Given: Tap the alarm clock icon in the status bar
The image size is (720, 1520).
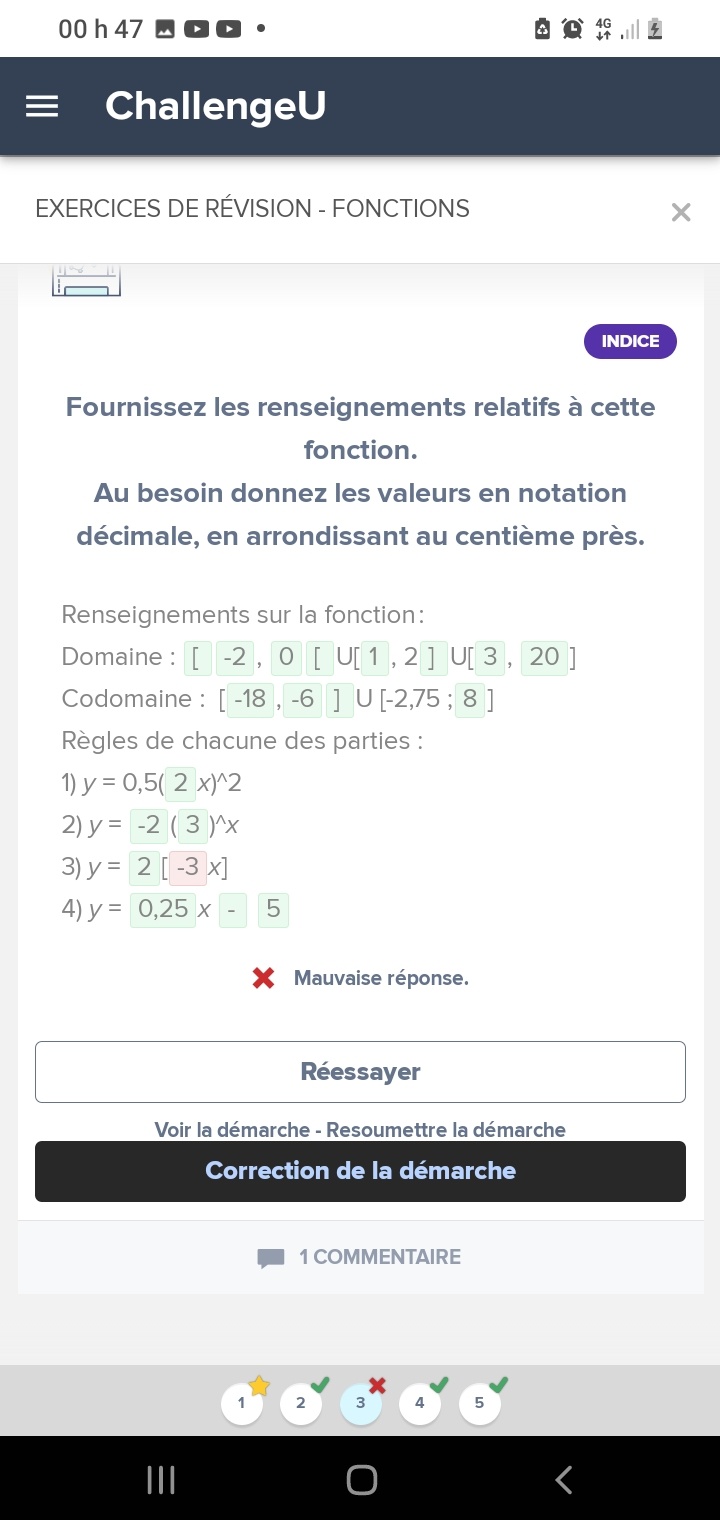Looking at the screenshot, I should (x=570, y=28).
